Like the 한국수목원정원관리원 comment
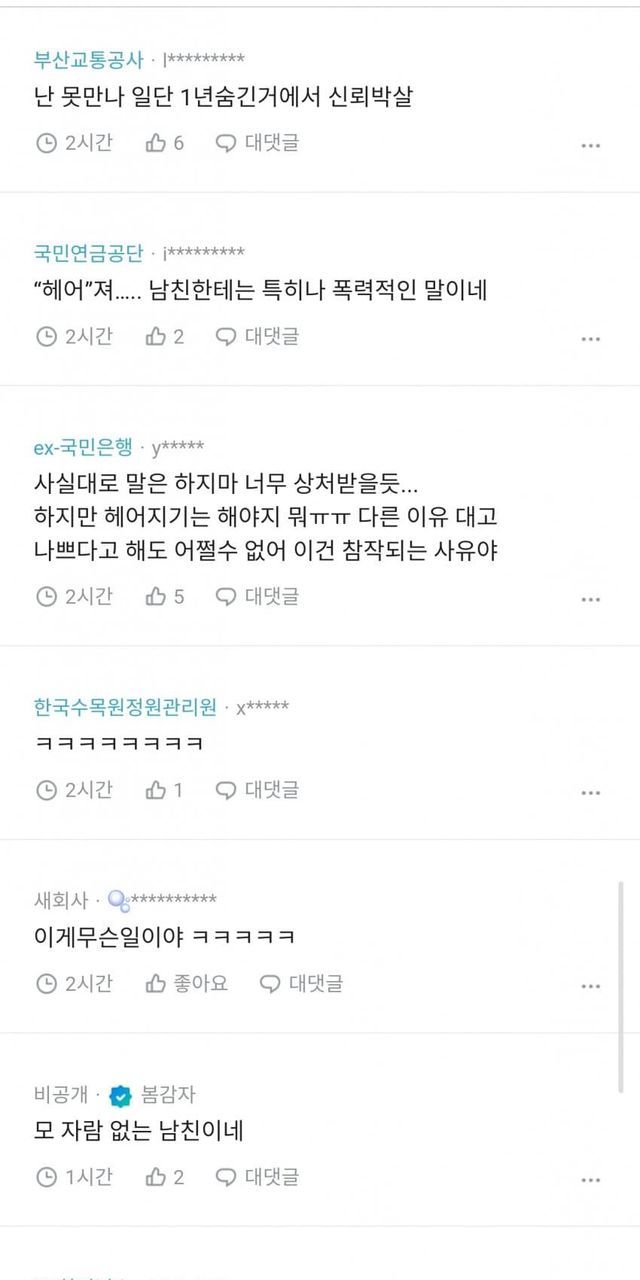 [165, 790]
